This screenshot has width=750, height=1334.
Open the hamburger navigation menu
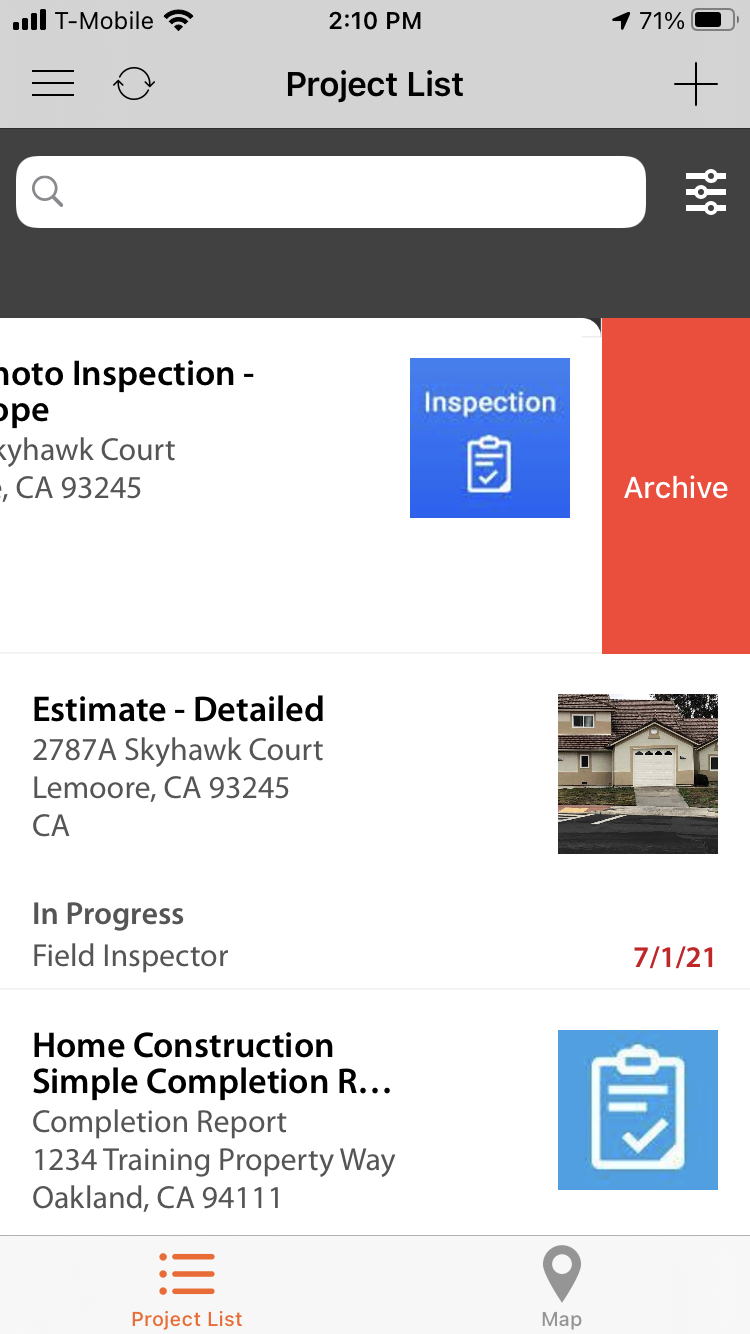pyautogui.click(x=52, y=83)
